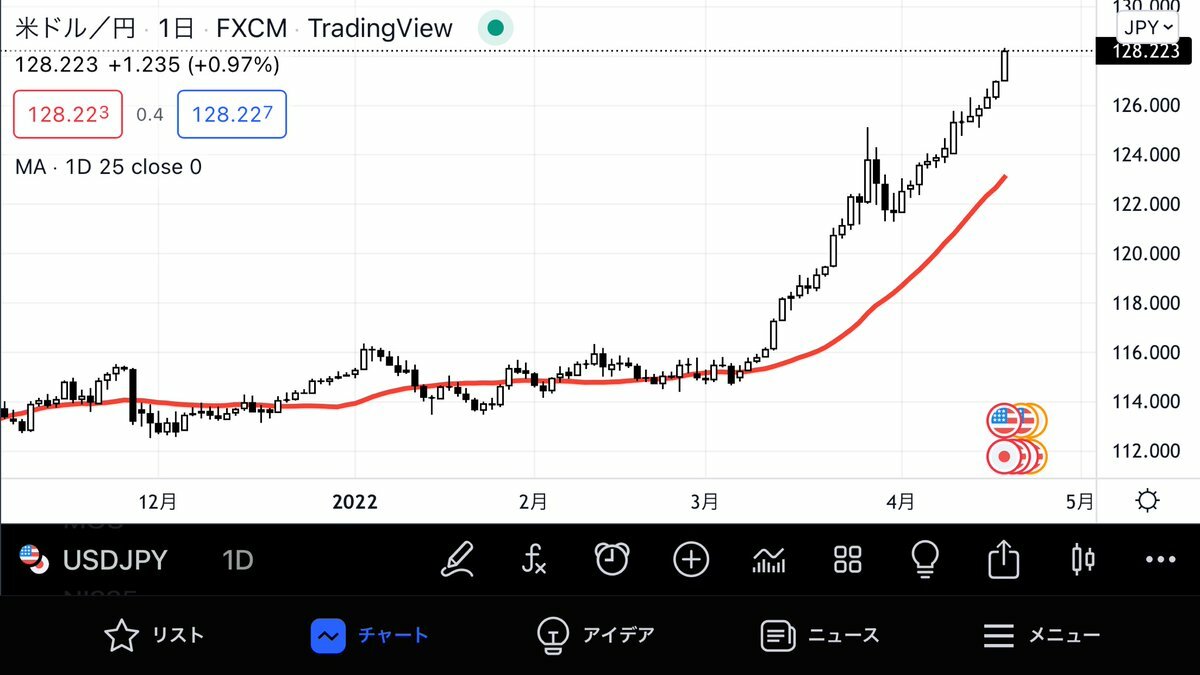Tap the blue buy price 128.227
1200x675 pixels.
(232, 114)
